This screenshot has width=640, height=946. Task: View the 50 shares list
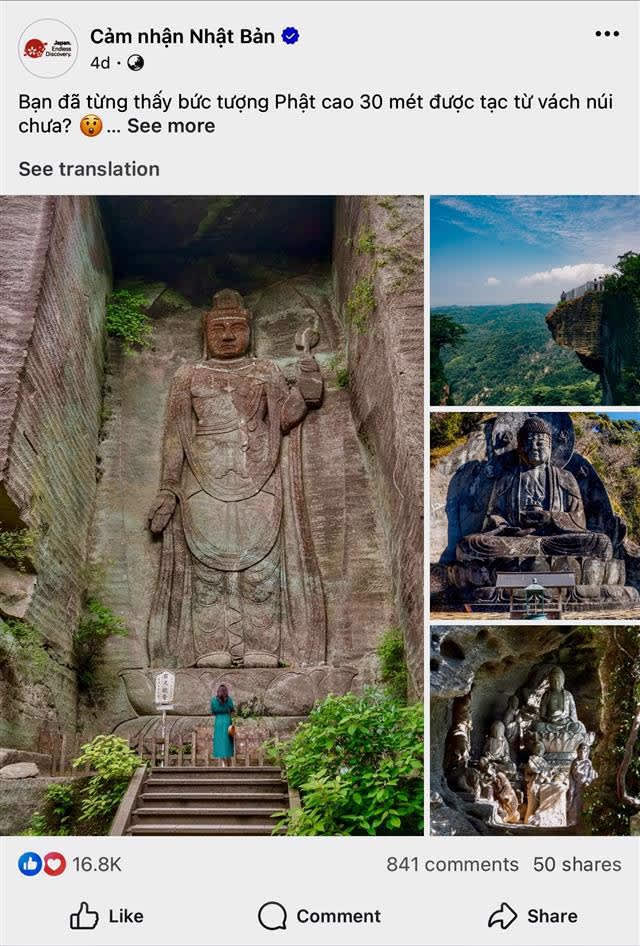[x=577, y=864]
